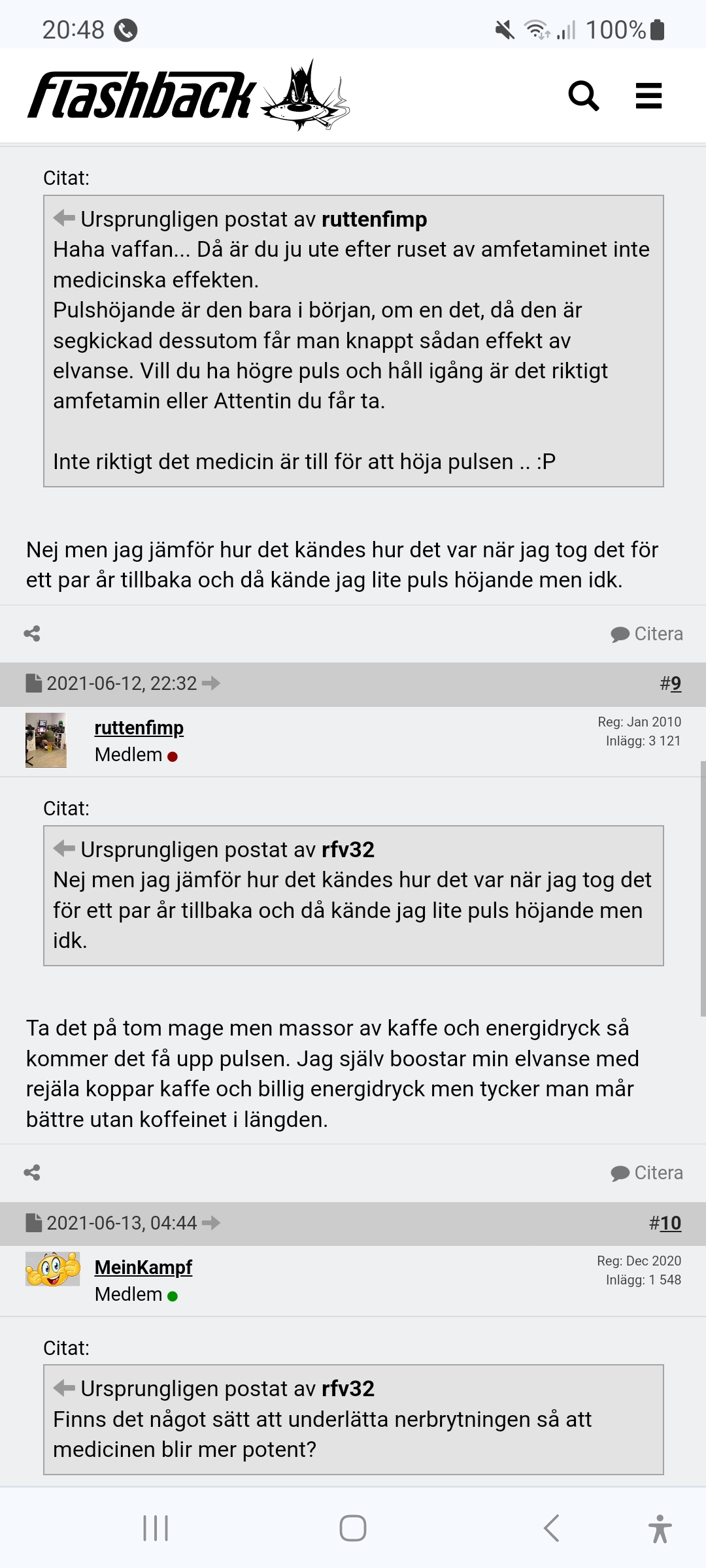This screenshot has width=706, height=1568.
Task: Jump to rfv32's quoted post in post #10
Action: tap(64, 1388)
